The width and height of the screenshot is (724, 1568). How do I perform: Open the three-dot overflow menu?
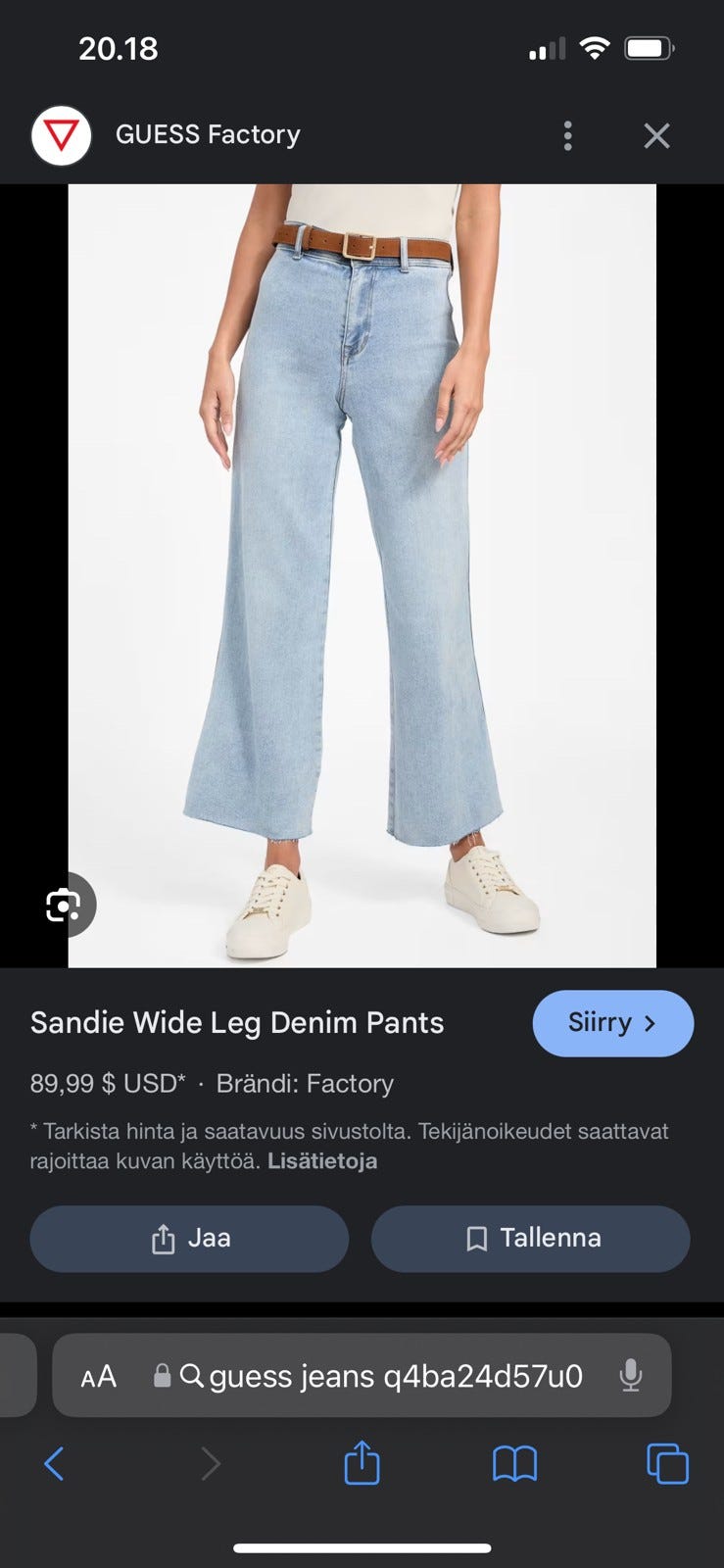point(567,135)
